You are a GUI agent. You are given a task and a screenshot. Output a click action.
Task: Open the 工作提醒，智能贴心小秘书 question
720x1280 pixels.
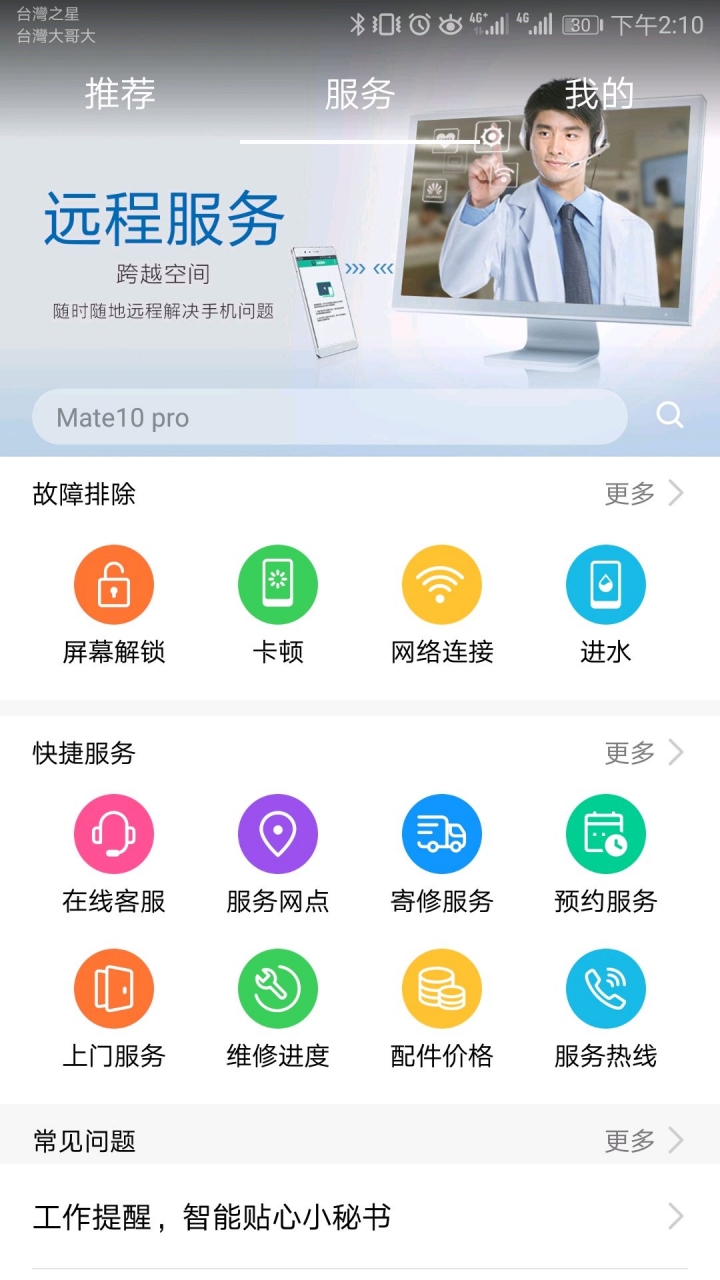[x=360, y=1217]
